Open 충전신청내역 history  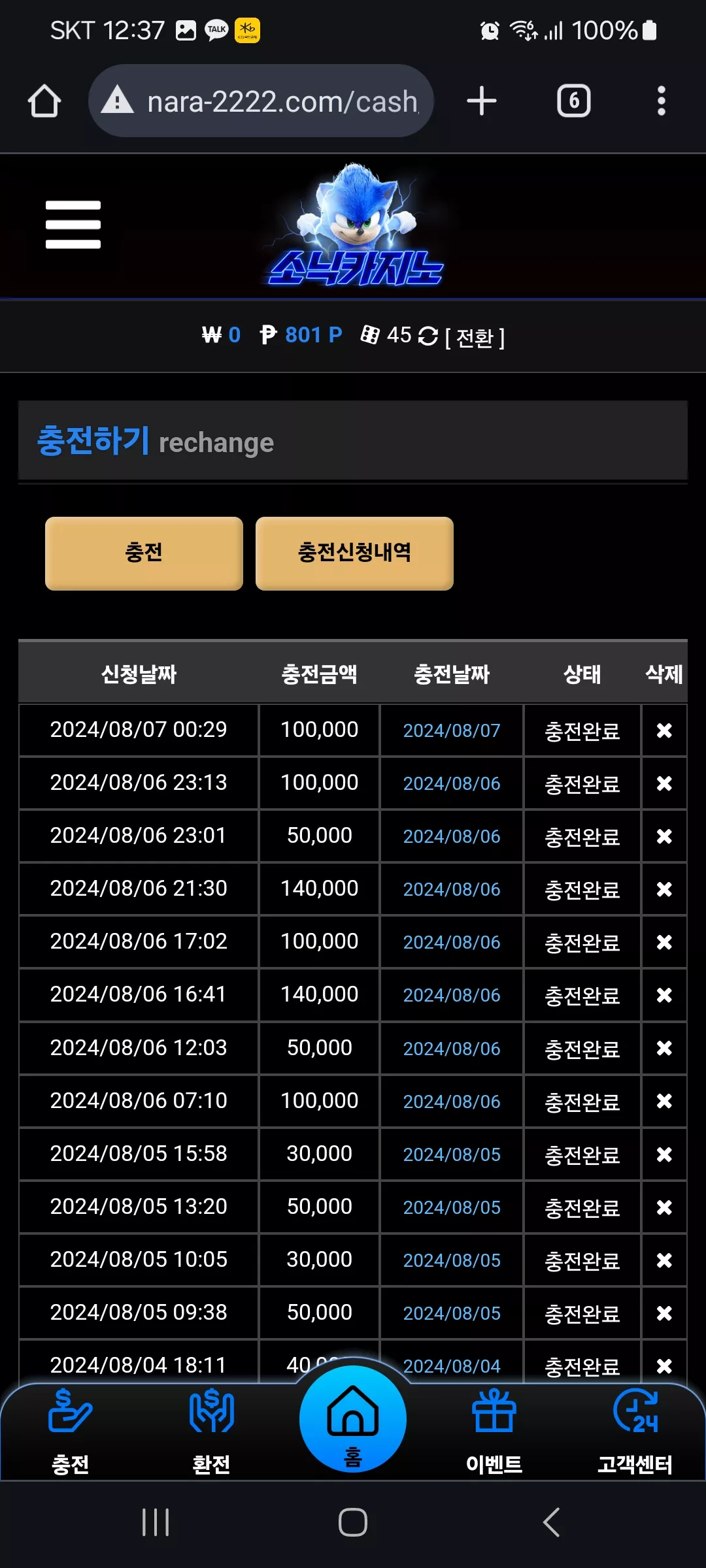(x=354, y=553)
